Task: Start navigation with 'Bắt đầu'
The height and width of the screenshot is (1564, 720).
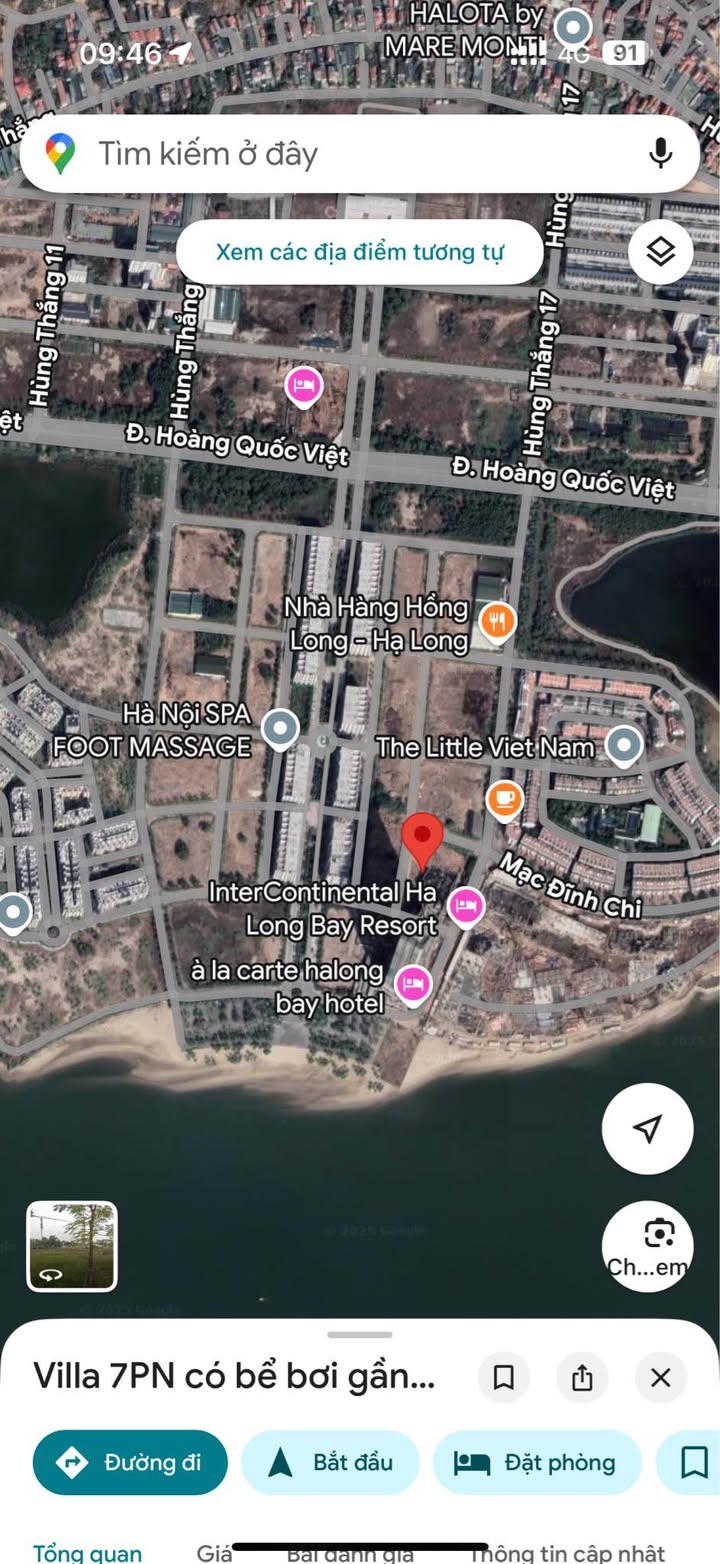Action: 330,1463
